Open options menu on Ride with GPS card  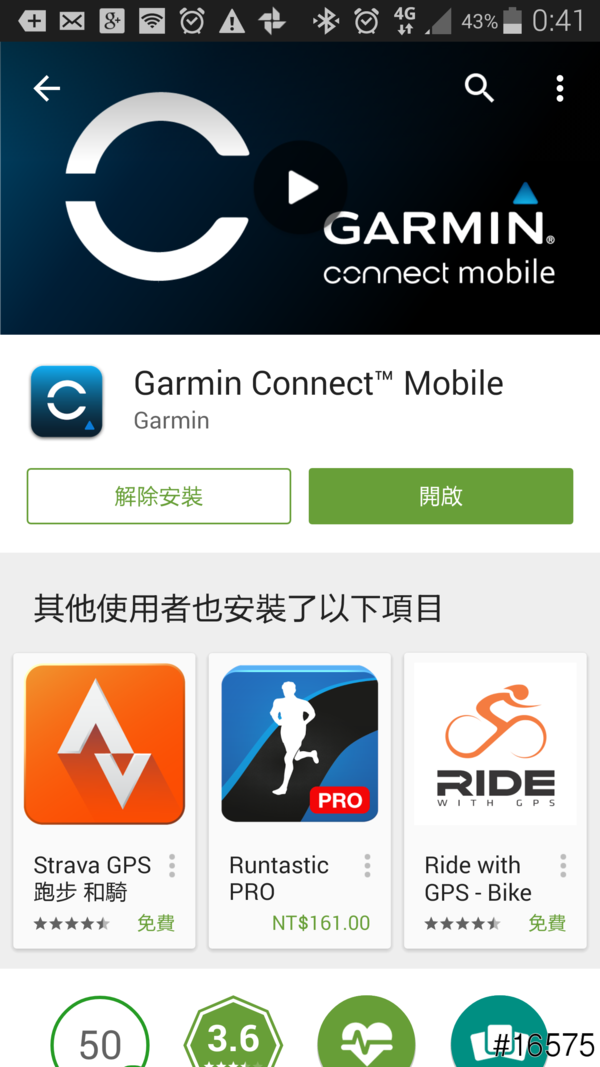pyautogui.click(x=563, y=866)
